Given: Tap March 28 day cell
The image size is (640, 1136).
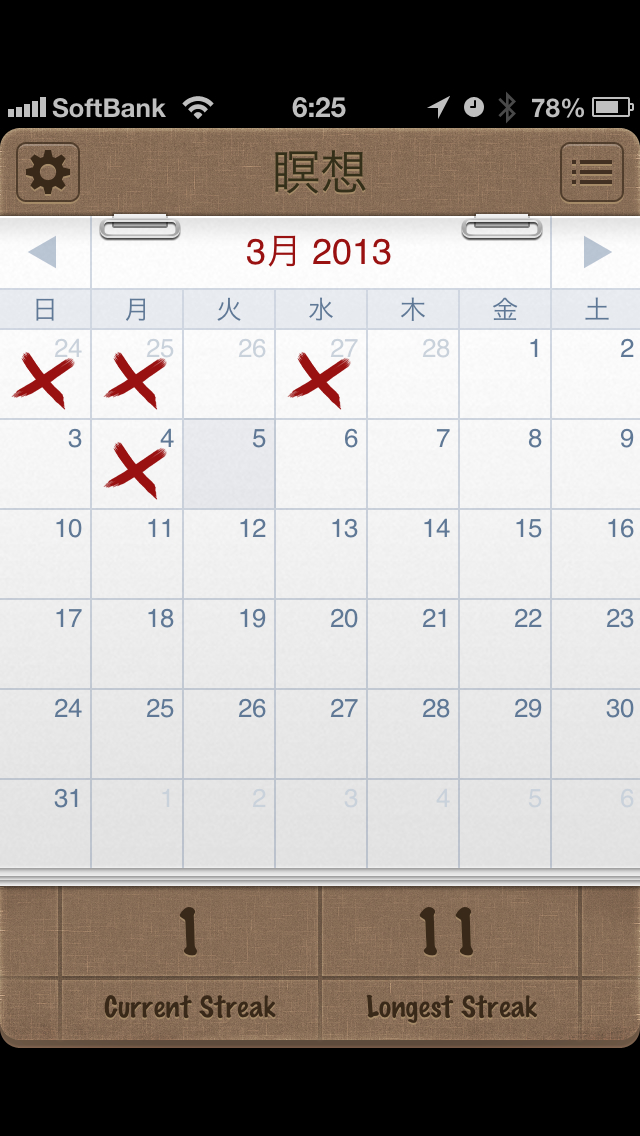Looking at the screenshot, I should 413,734.
